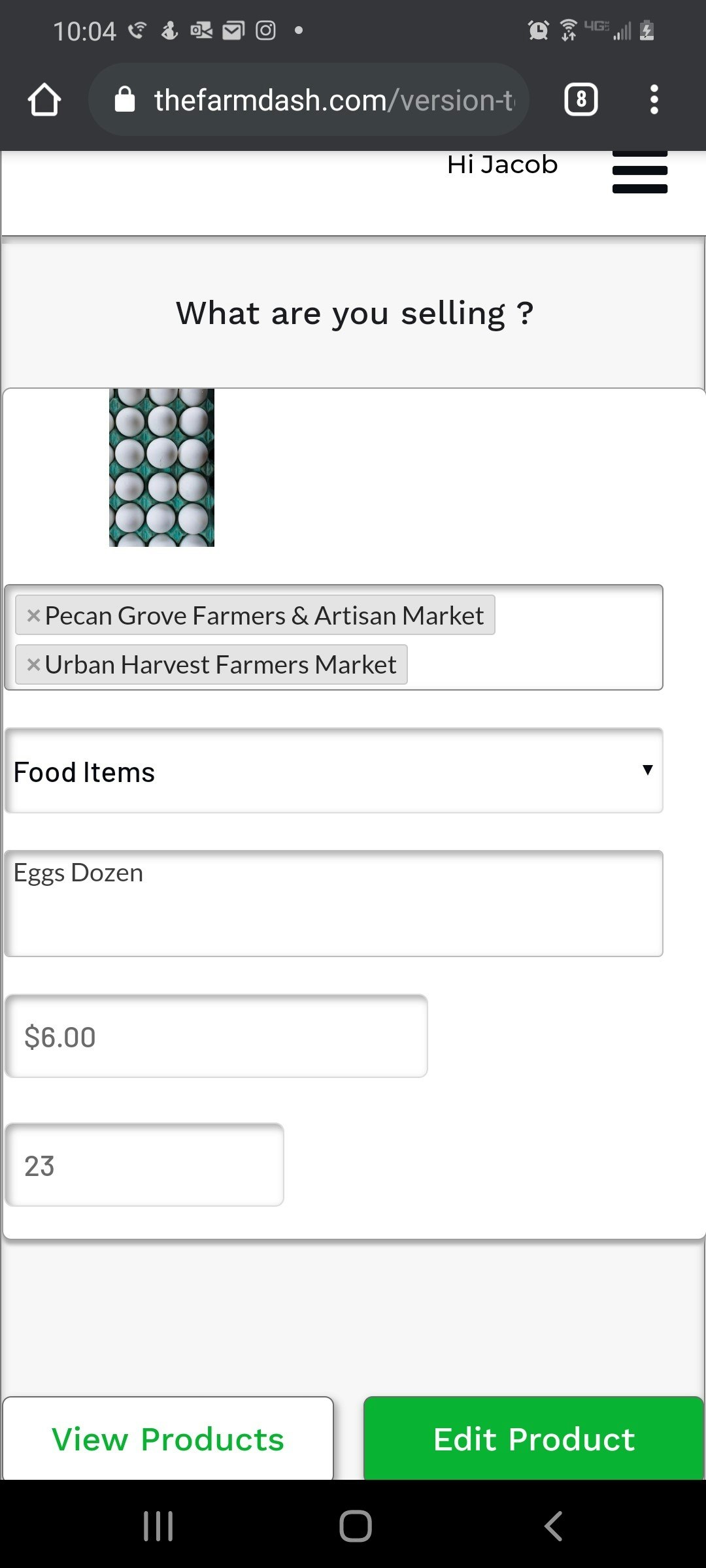Edit the $6.00 price field
The image size is (706, 1568).
[x=216, y=1037]
